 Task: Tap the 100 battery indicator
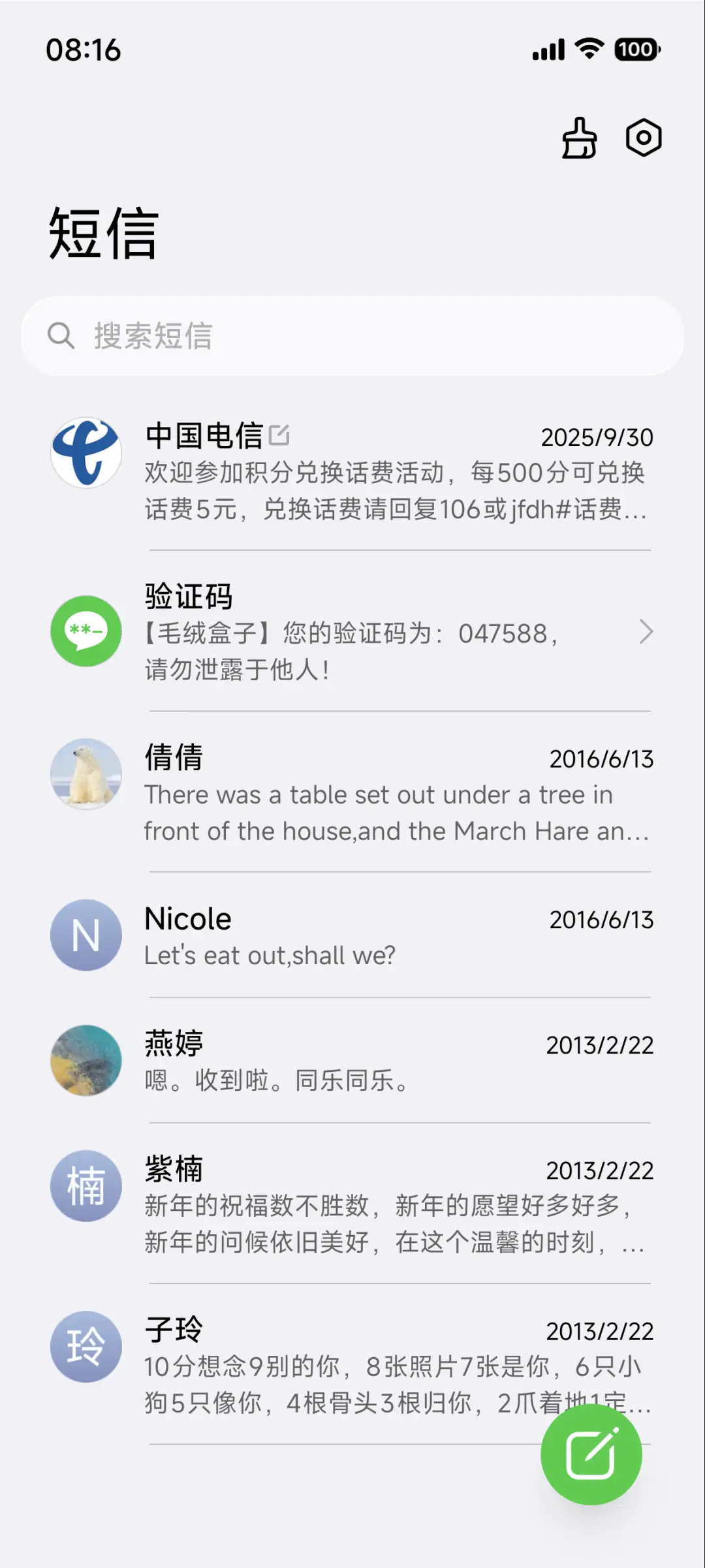[x=636, y=50]
